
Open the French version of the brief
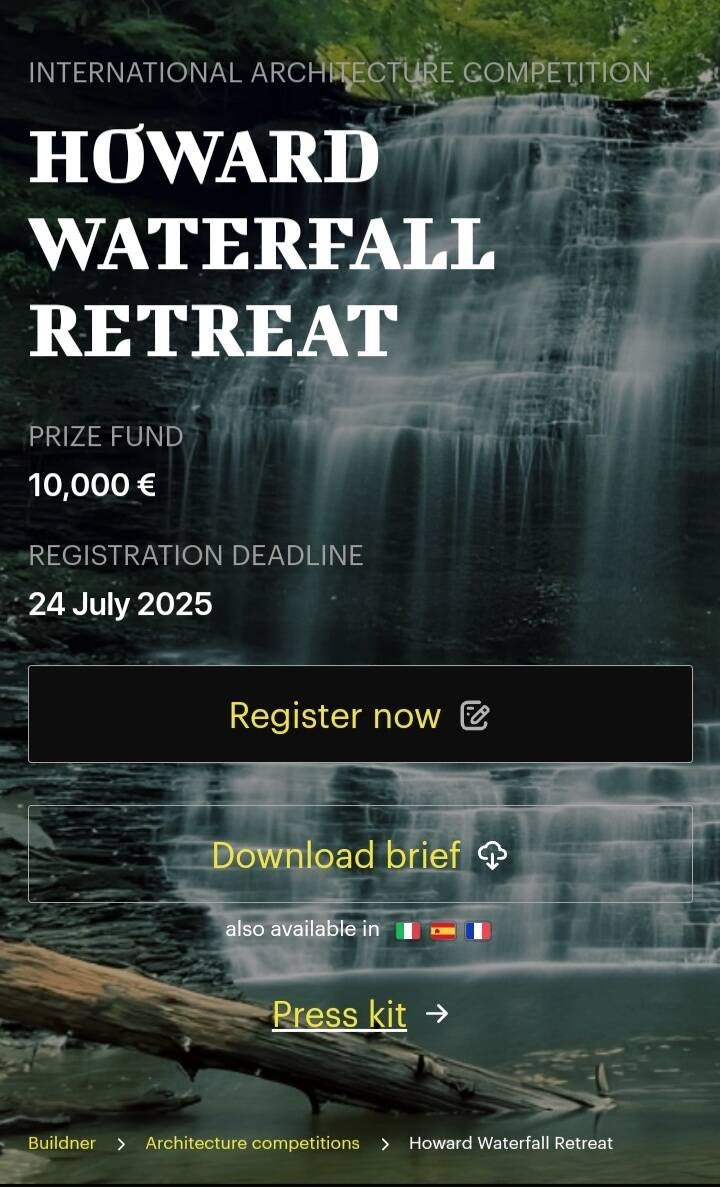pyautogui.click(x=478, y=931)
